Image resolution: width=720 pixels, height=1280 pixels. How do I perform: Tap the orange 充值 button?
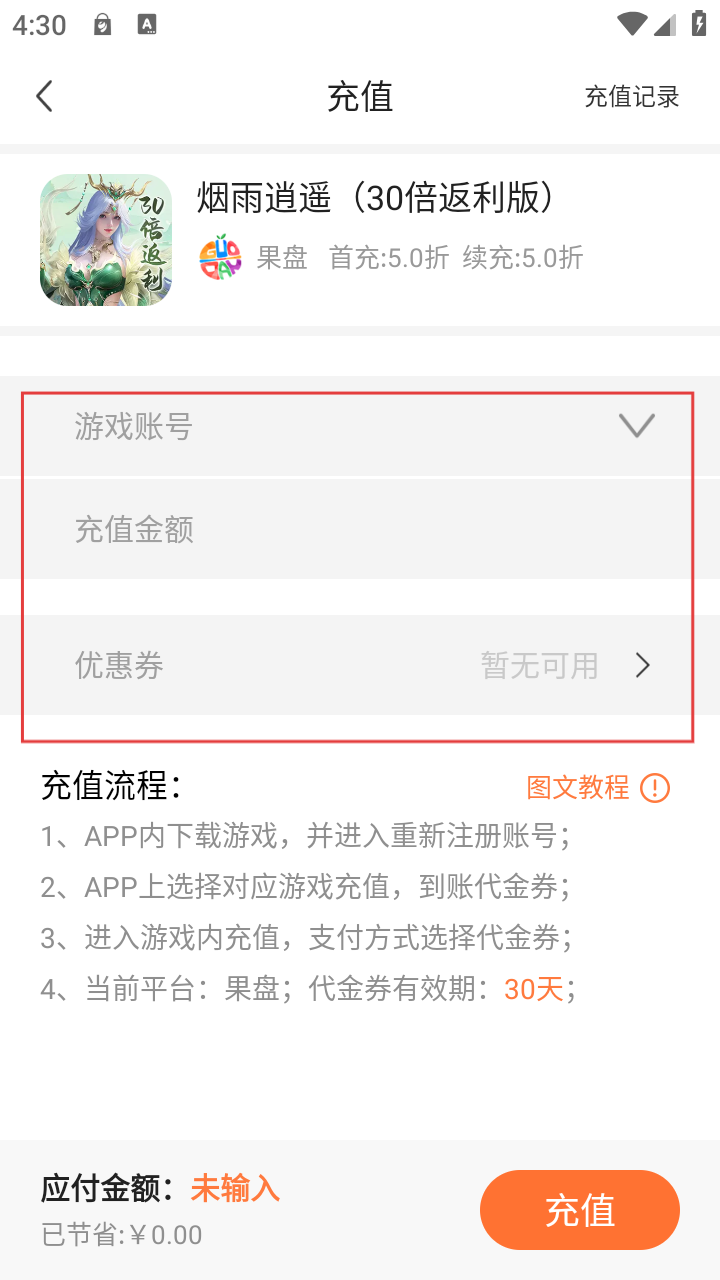tap(579, 1210)
